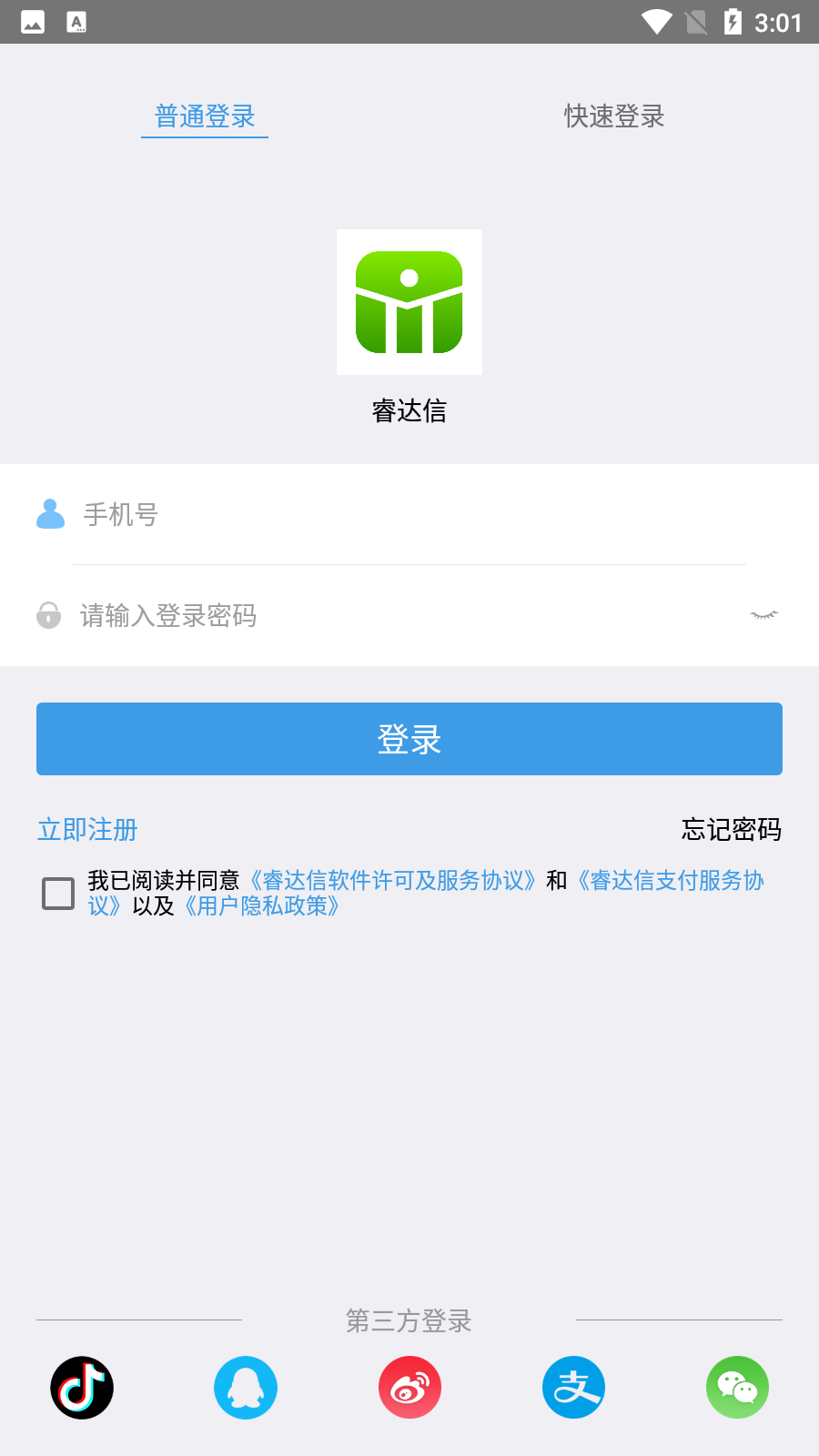The height and width of the screenshot is (1456, 819).
Task: Tap the blue 登录 button
Action: coord(409,739)
